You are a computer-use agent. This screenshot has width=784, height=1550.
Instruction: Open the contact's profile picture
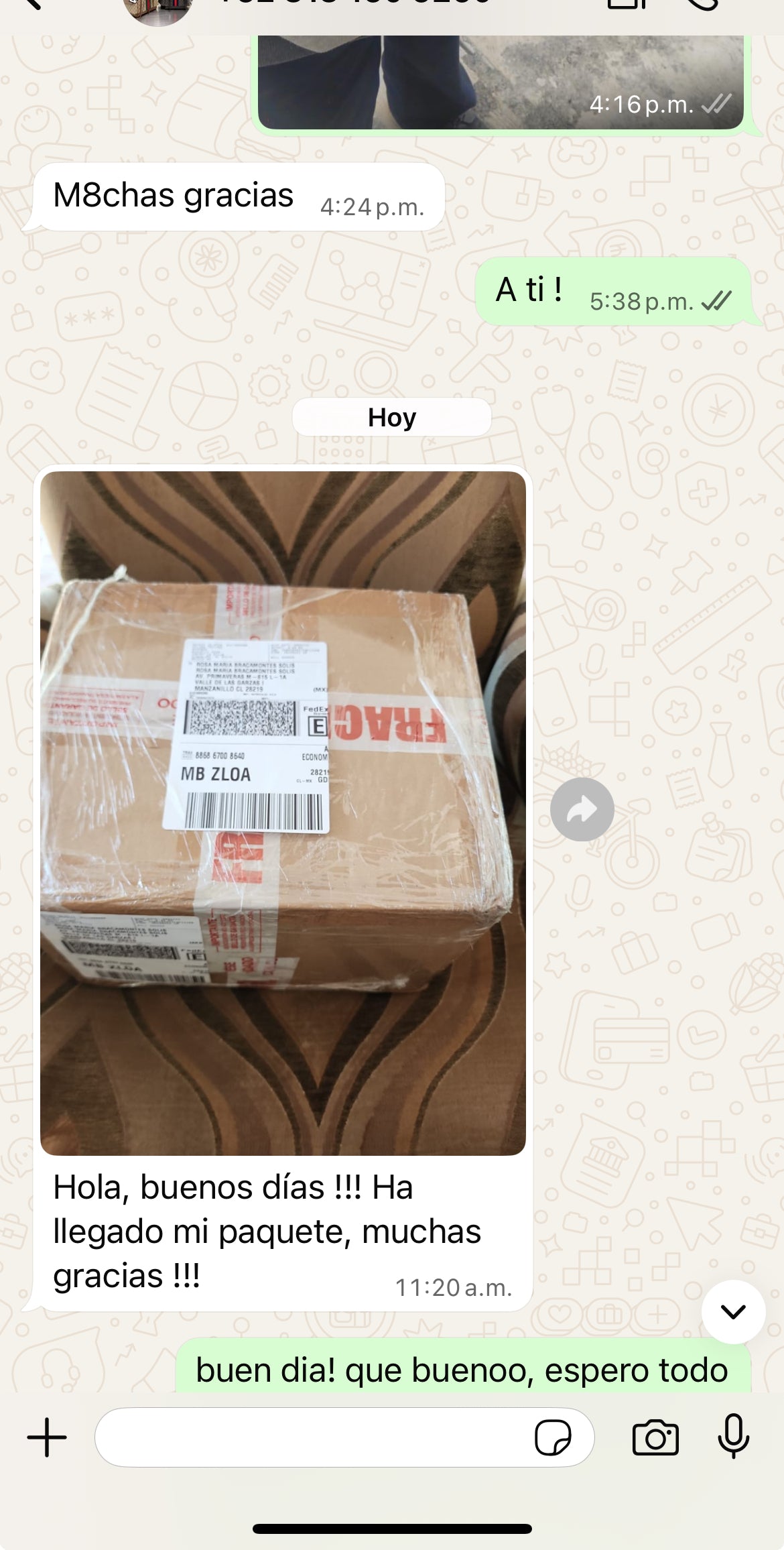click(x=158, y=9)
